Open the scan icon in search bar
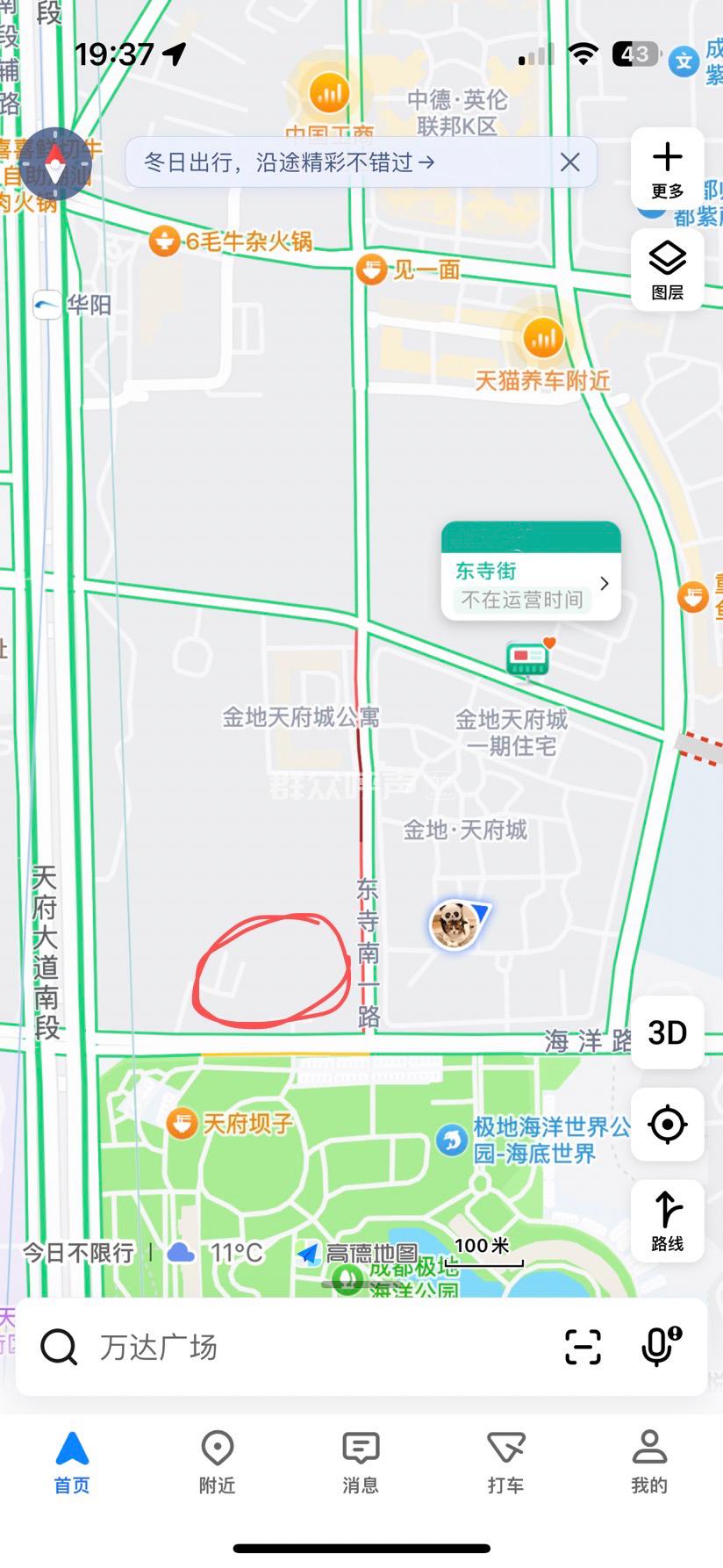This screenshot has height=1568, width=723. click(x=583, y=1347)
